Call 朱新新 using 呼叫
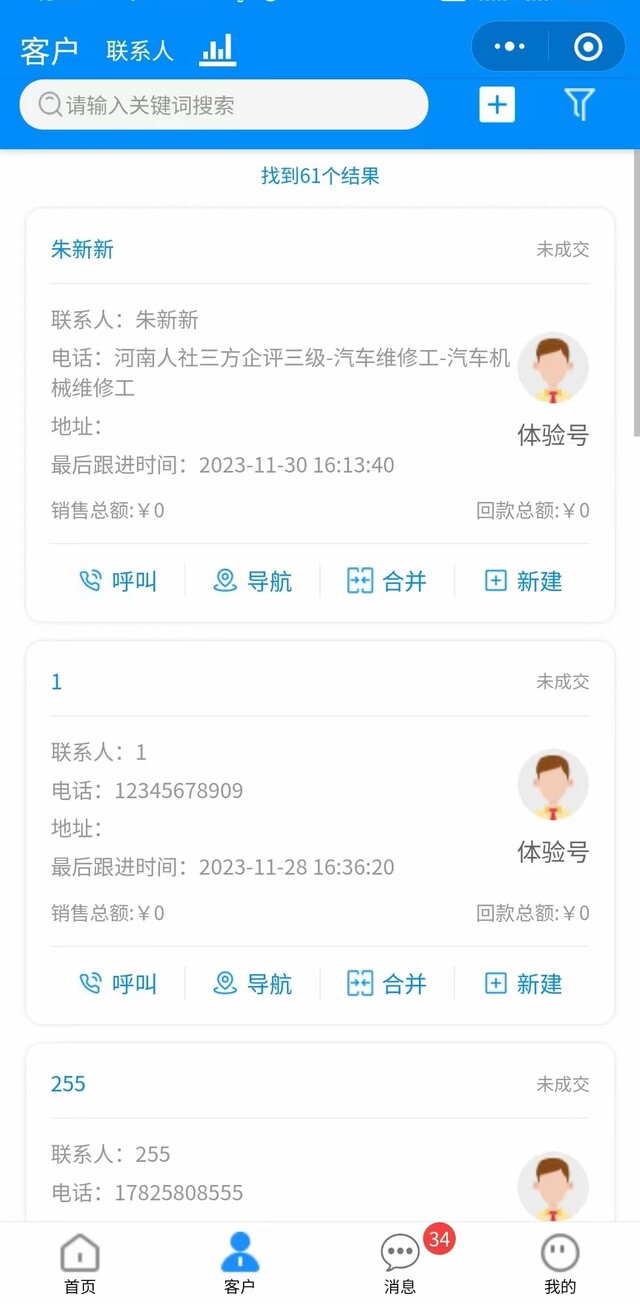 [118, 581]
